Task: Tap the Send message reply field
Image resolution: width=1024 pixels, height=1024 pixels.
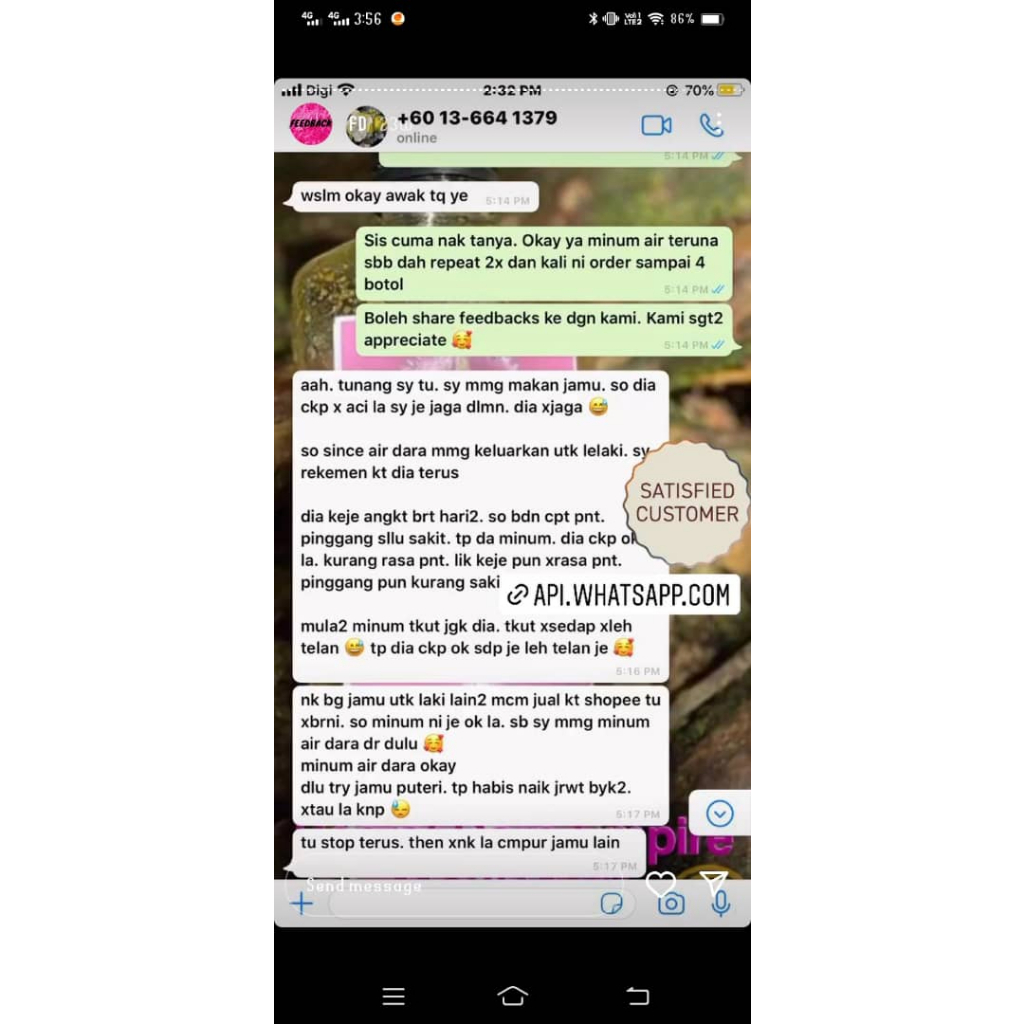Action: [x=455, y=886]
